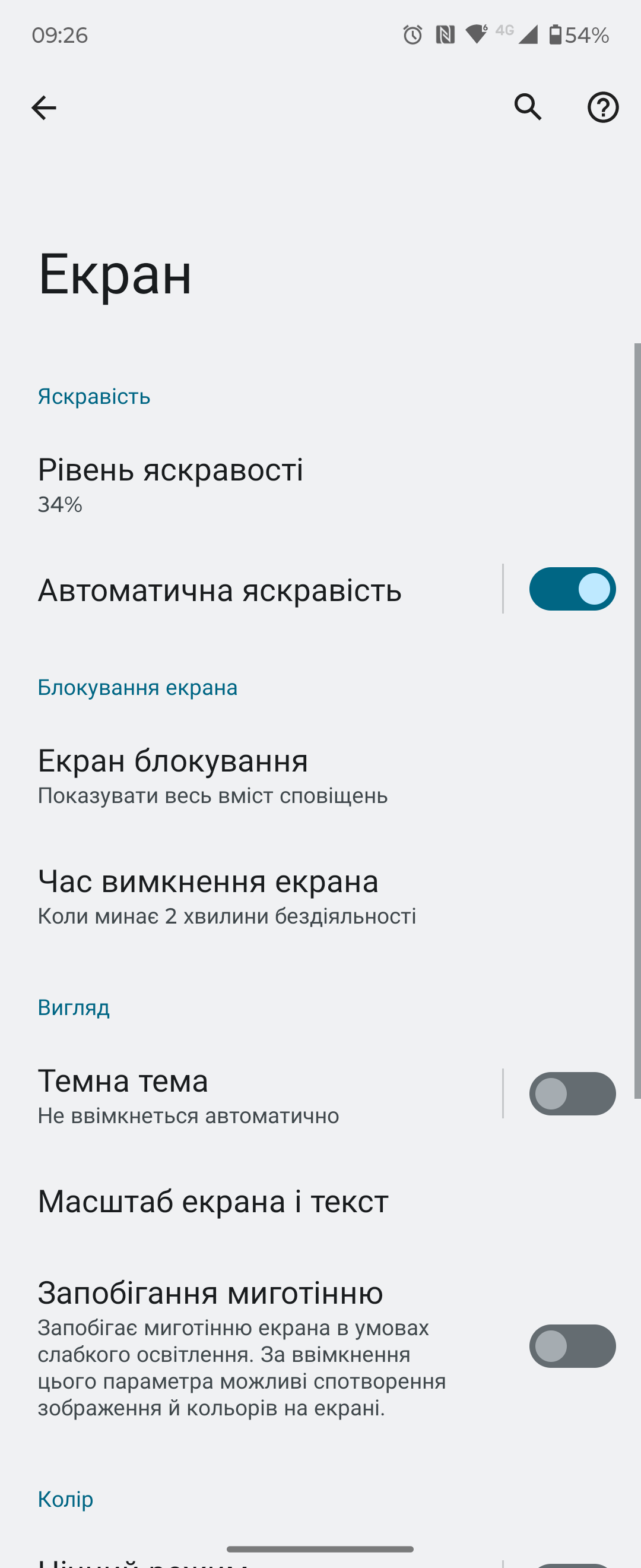Go back using the arrow icon
The width and height of the screenshot is (641, 1568).
44,108
